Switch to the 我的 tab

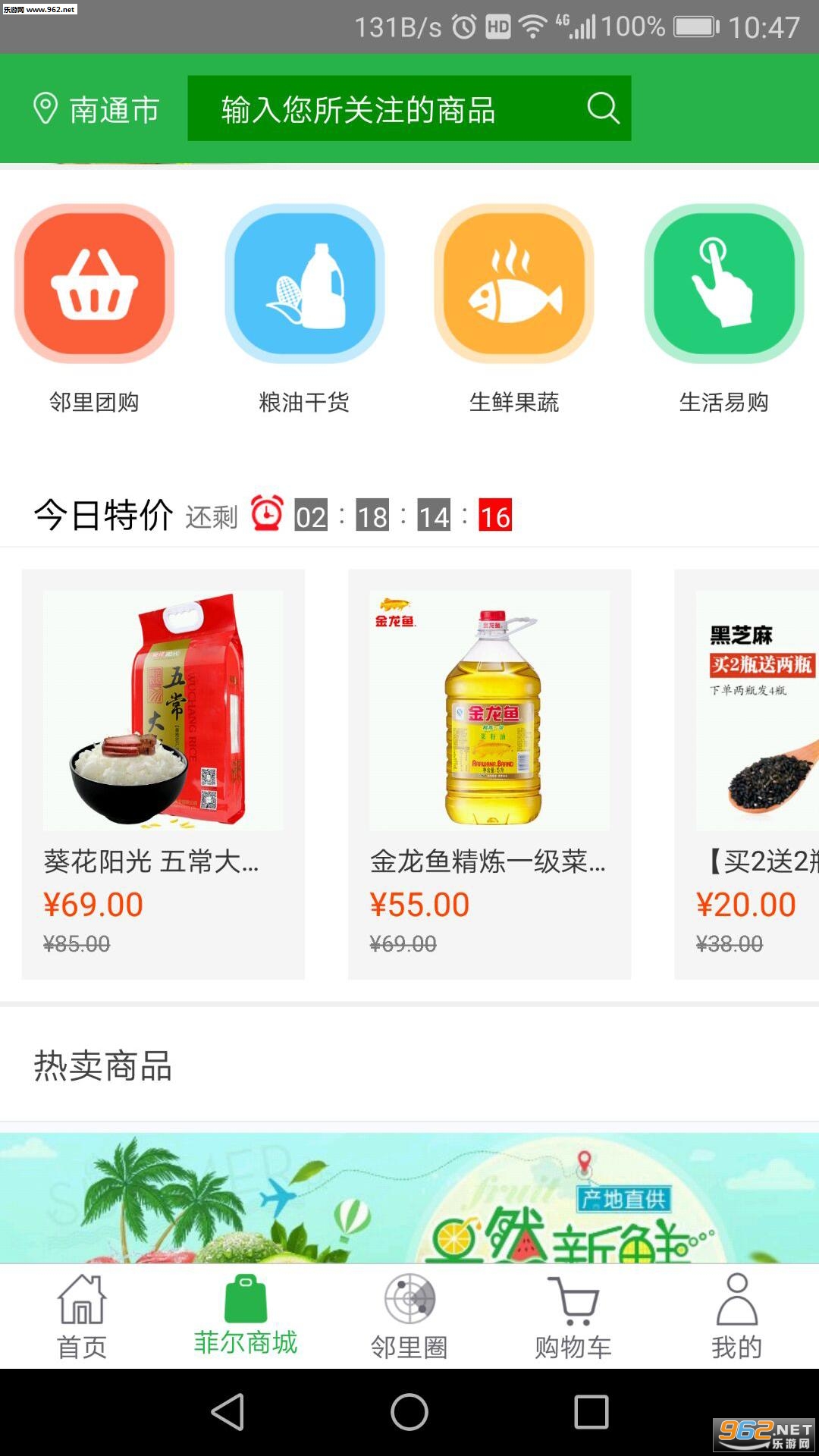pyautogui.click(x=737, y=1316)
